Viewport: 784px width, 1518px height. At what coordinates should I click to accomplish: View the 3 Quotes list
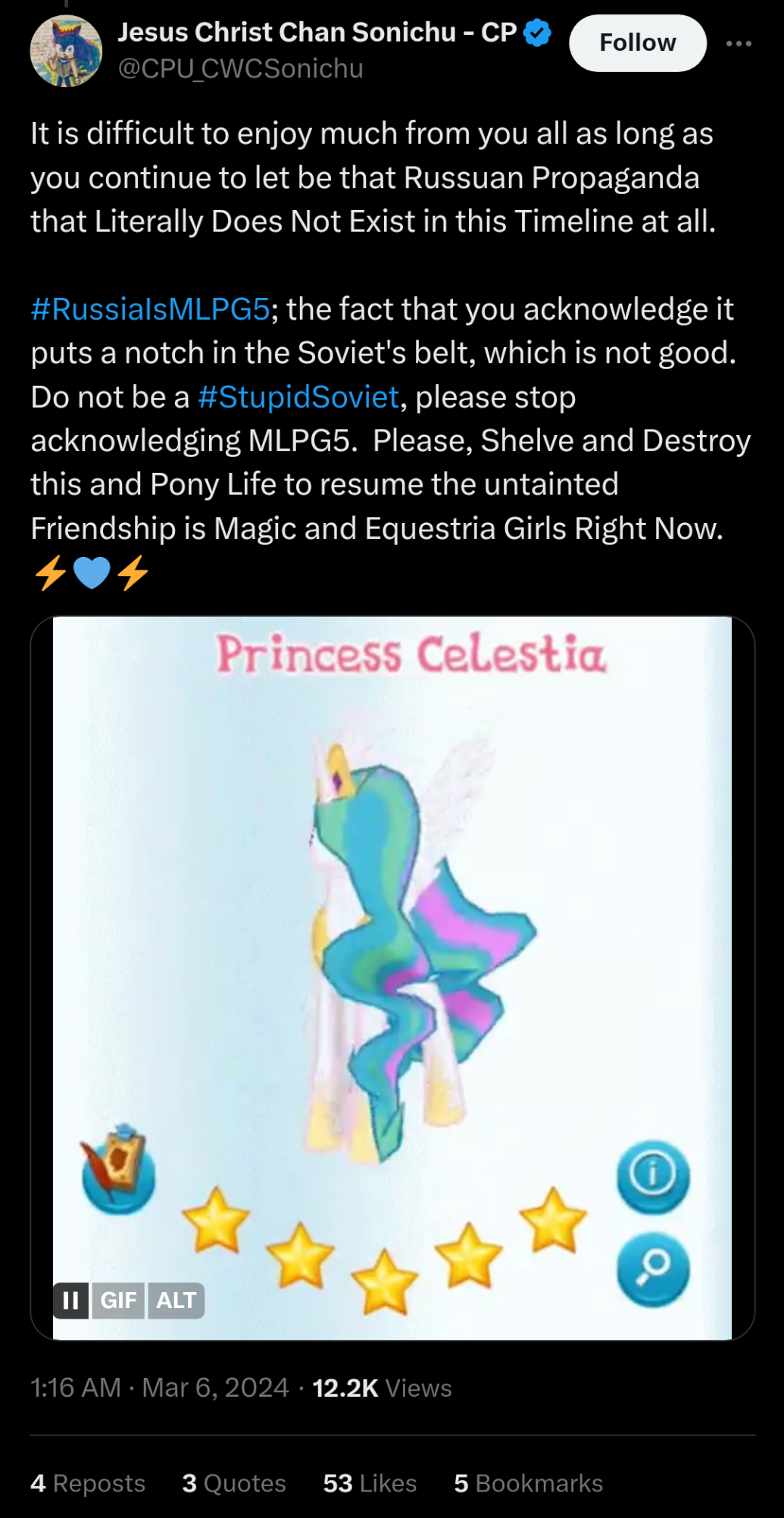pyautogui.click(x=234, y=1483)
